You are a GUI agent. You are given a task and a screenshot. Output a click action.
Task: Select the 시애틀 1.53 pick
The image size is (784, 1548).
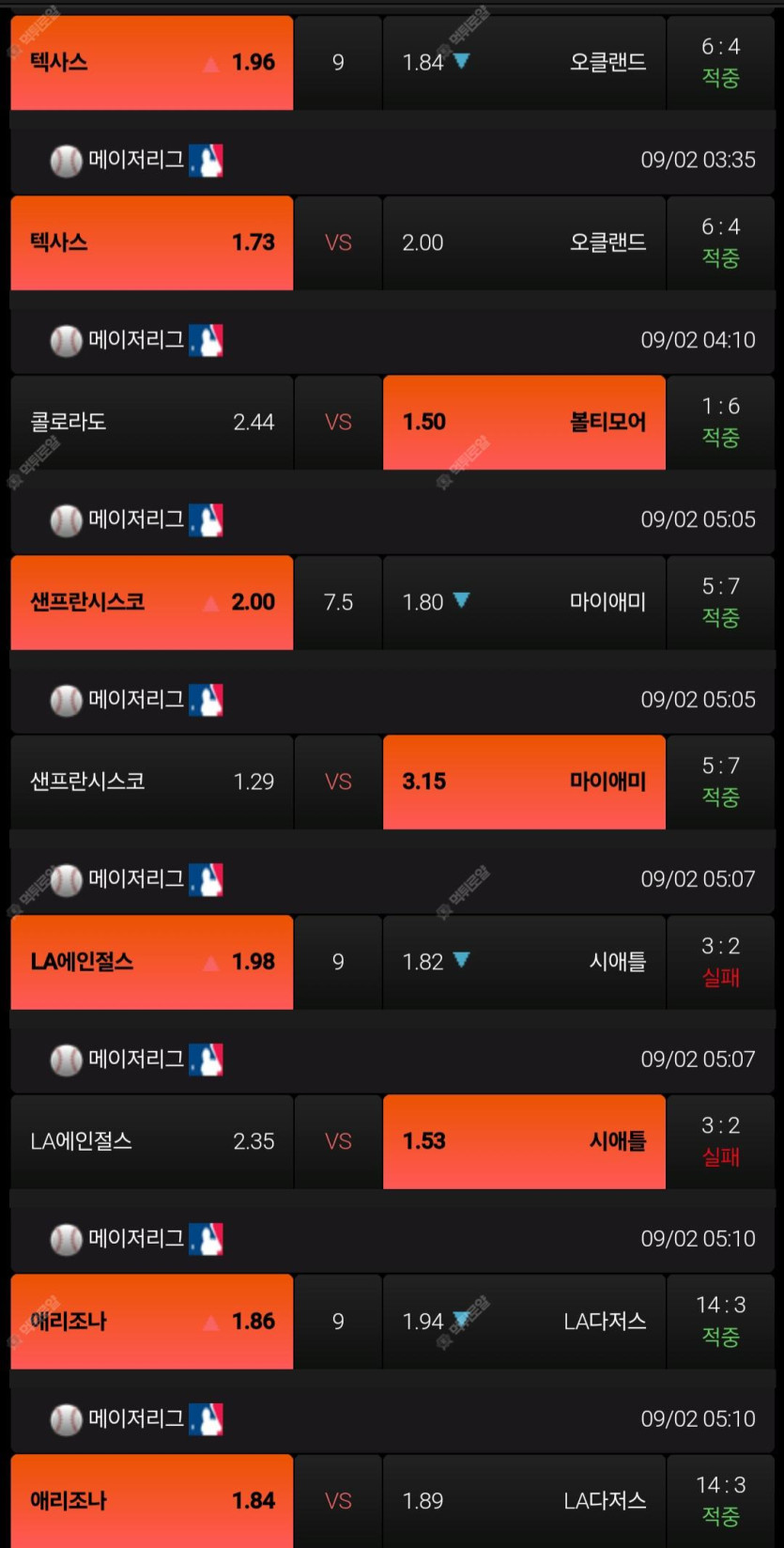pos(524,1141)
